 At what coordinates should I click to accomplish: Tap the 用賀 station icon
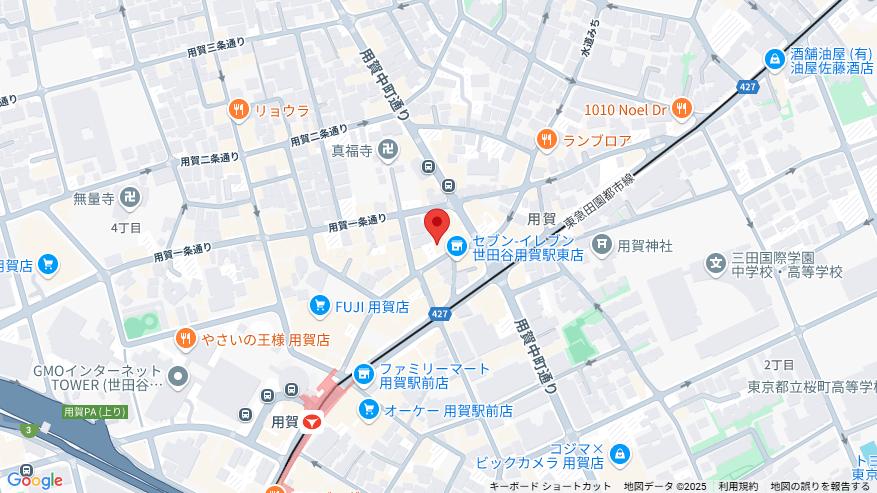pyautogui.click(x=313, y=422)
